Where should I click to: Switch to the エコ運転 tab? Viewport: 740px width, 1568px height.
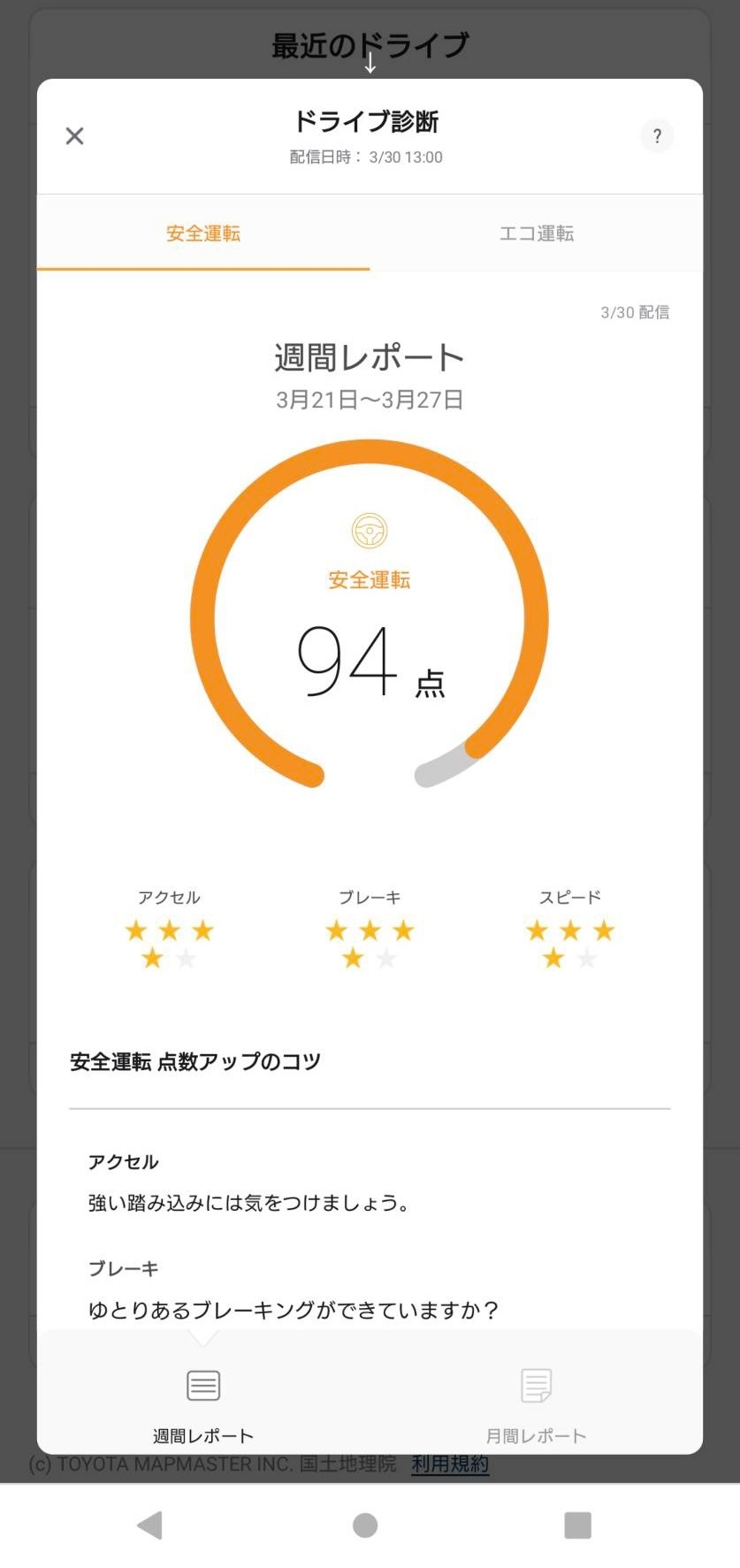(537, 233)
